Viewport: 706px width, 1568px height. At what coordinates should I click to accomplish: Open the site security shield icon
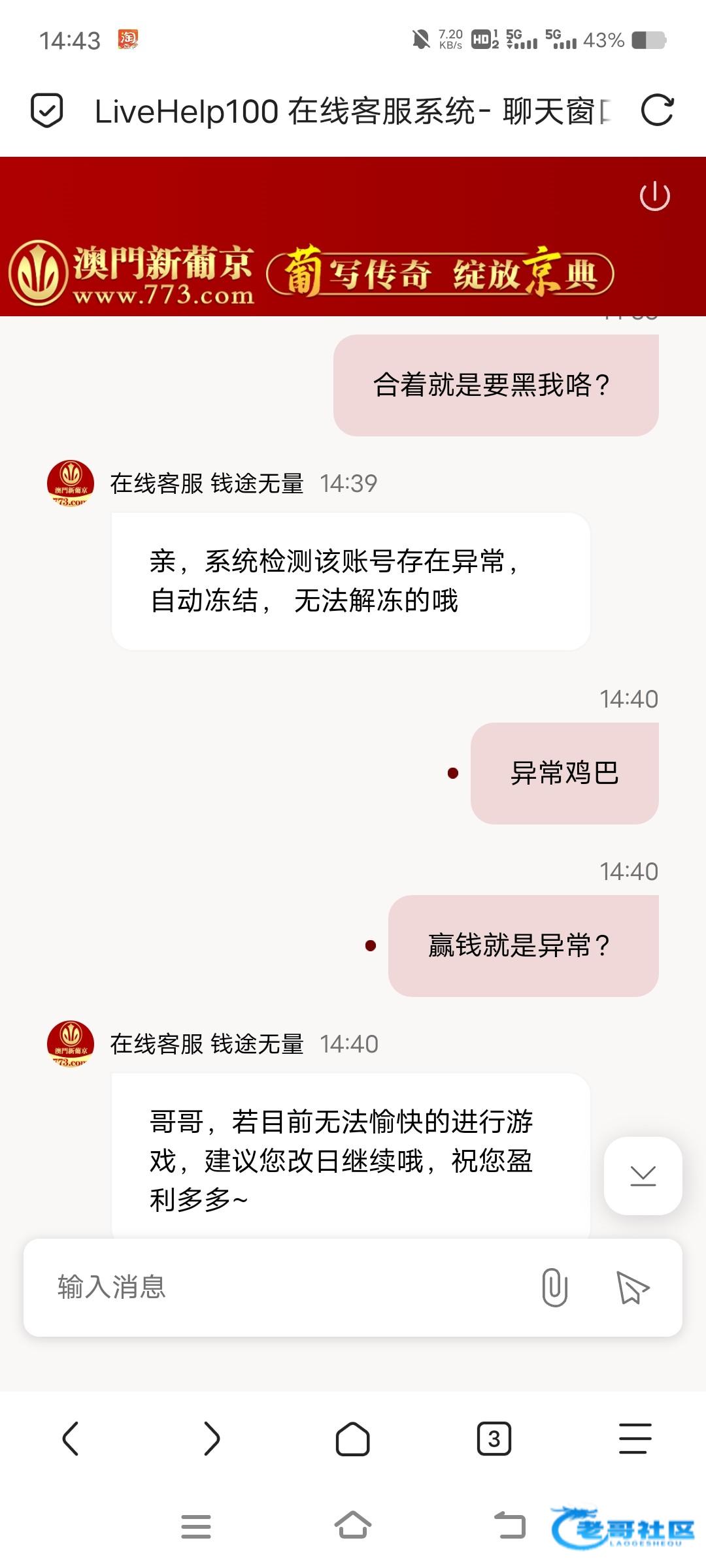tap(47, 110)
